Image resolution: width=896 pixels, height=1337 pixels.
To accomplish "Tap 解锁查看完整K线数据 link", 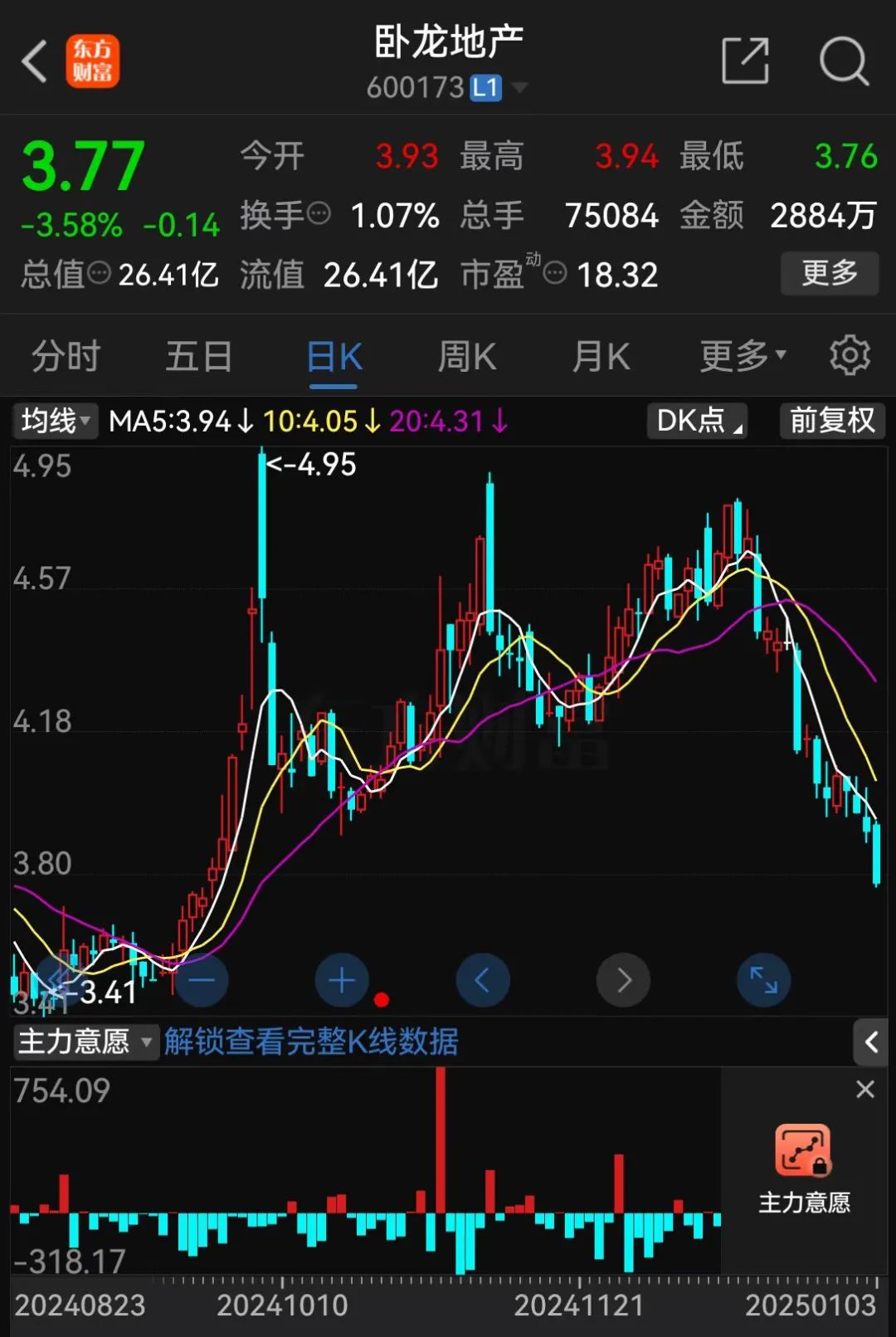I will click(311, 1041).
